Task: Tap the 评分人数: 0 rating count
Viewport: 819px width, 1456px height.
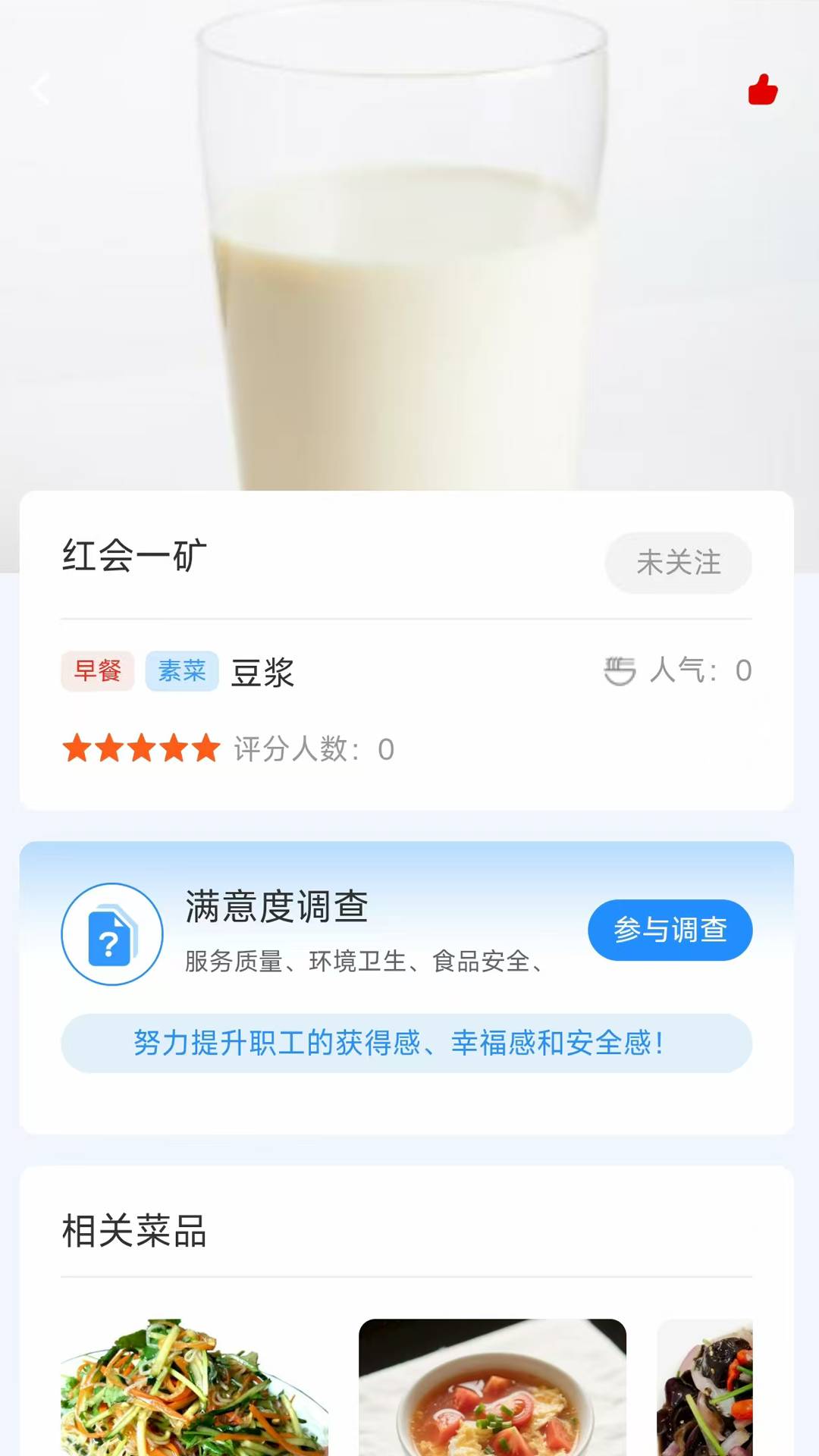Action: tap(311, 748)
